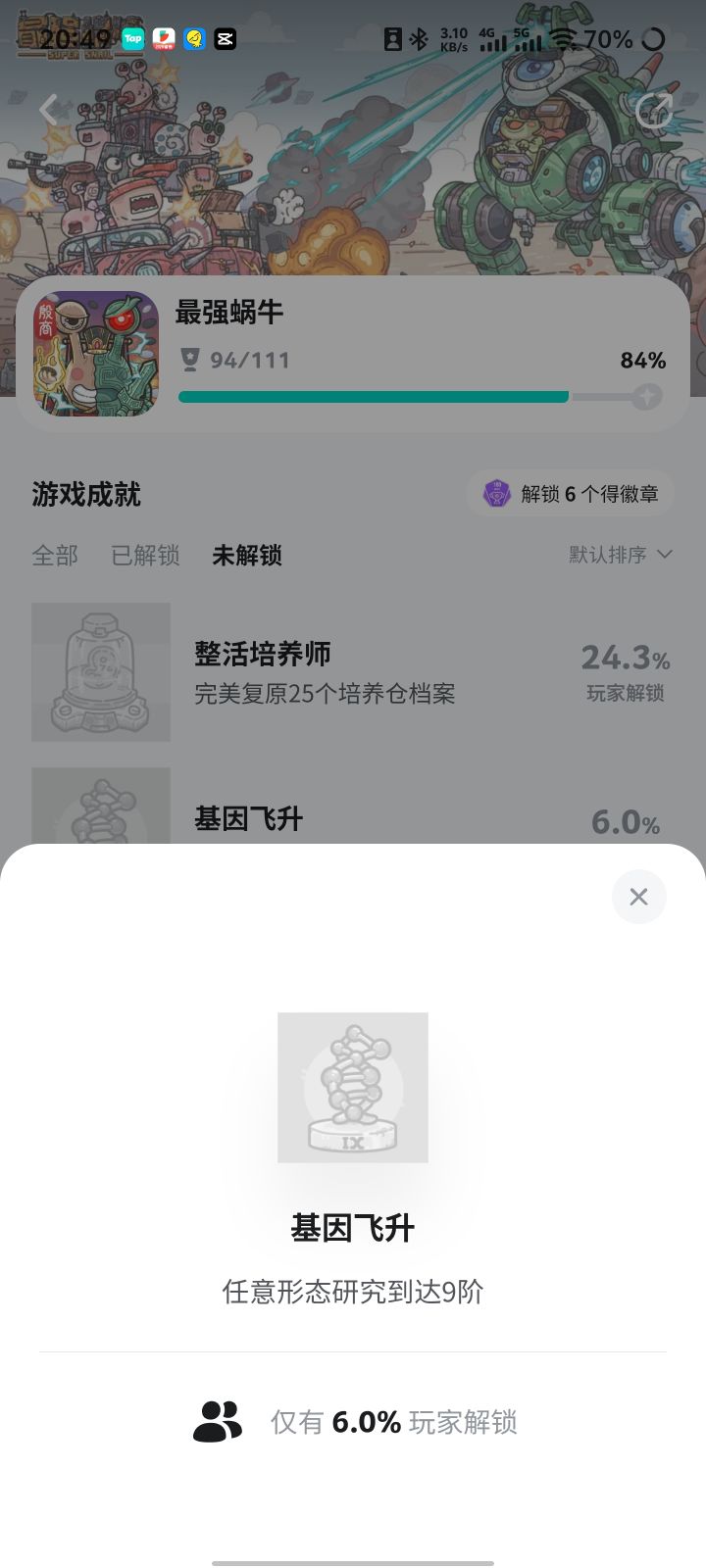
Task: Tap the 基因飞升 DNA achievement icon in the modal
Action: 353,1087
